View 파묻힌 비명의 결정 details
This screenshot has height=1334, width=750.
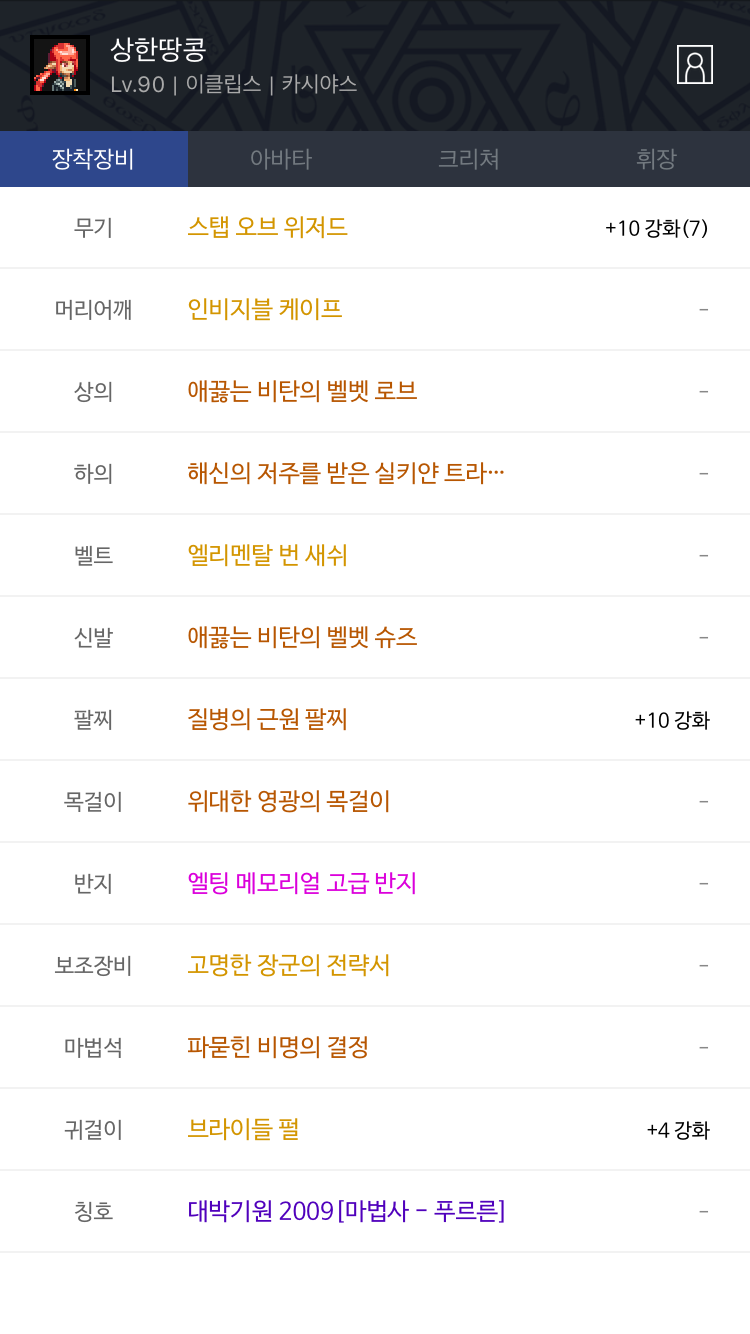click(375, 1048)
